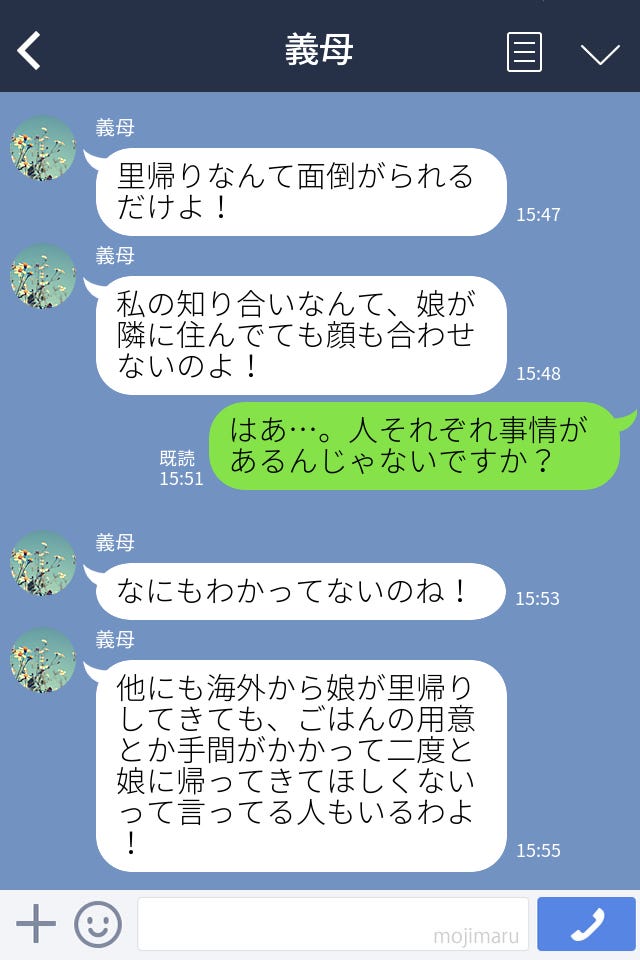Image resolution: width=640 pixels, height=960 pixels.
Task: Start a voice call with 義母
Action: tap(586, 924)
